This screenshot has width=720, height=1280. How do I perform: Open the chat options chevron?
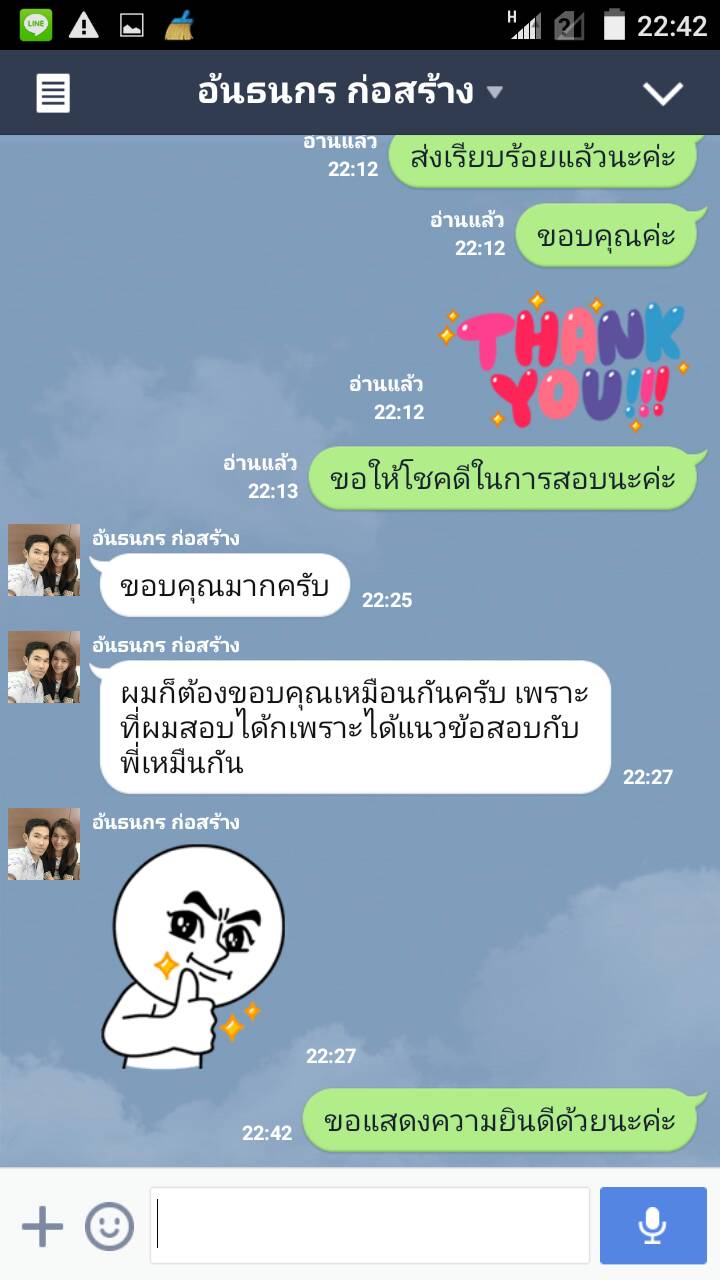click(662, 93)
